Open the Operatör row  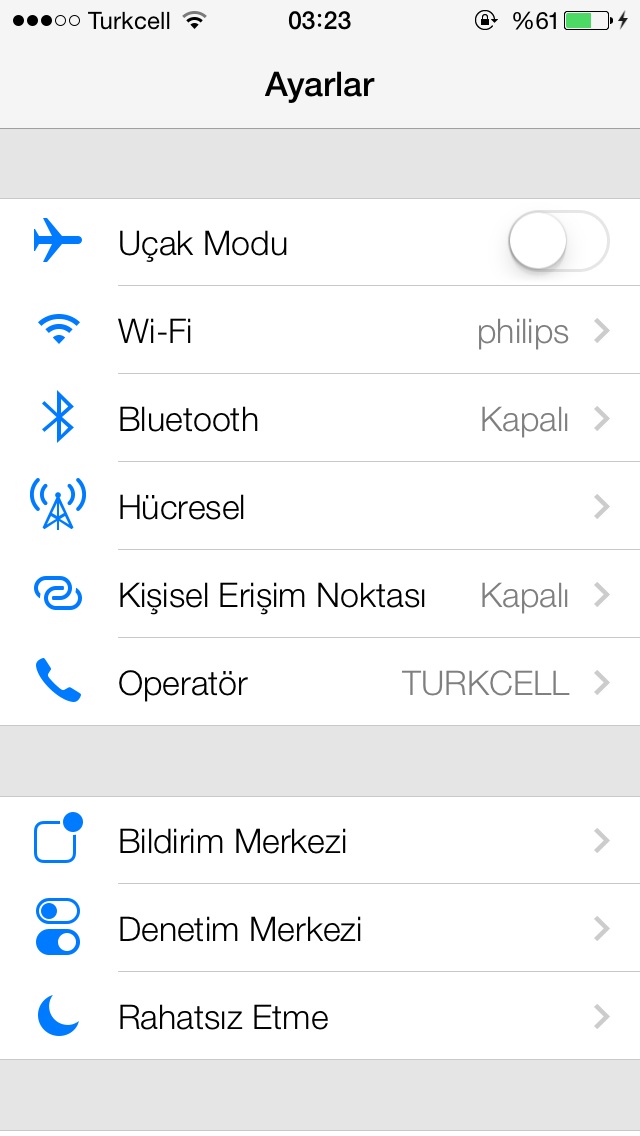coord(320,682)
